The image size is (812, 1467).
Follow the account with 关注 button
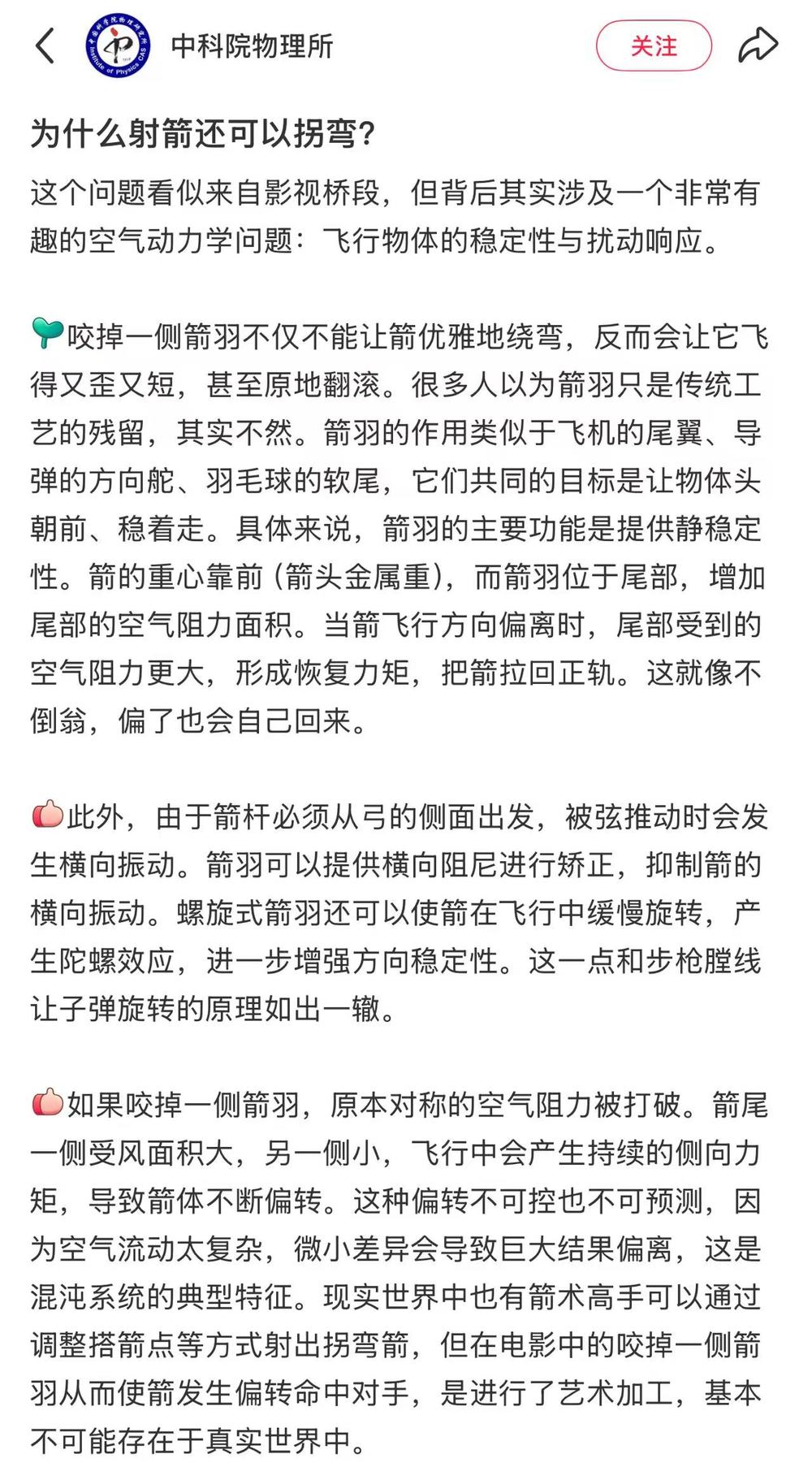click(654, 46)
